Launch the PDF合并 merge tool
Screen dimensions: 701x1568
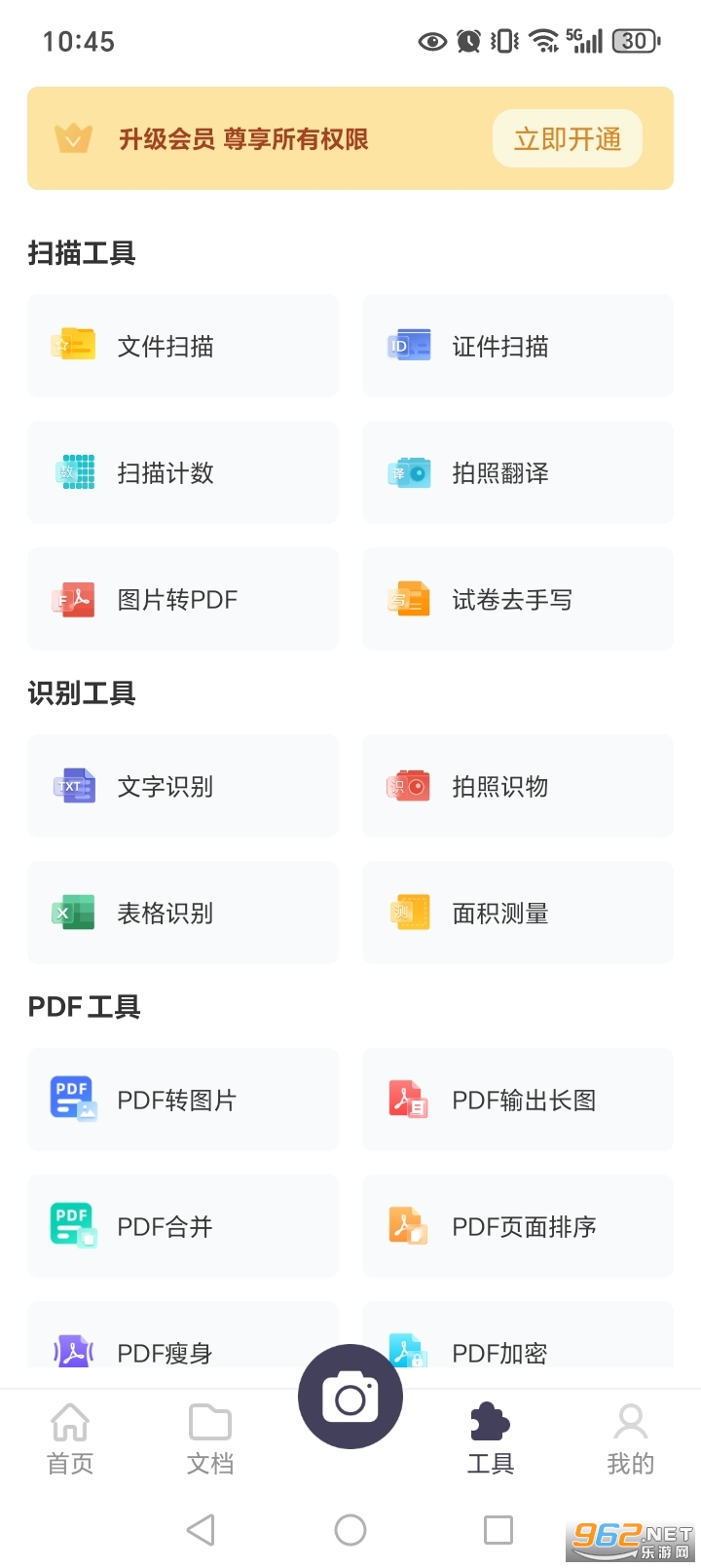182,1226
